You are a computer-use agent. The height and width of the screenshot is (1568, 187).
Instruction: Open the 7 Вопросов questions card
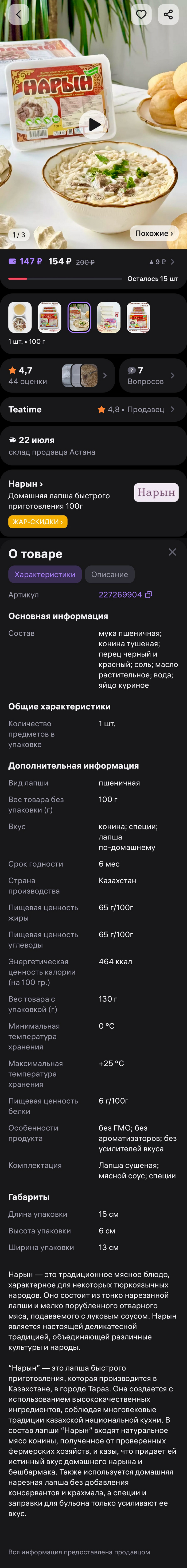pyautogui.click(x=152, y=375)
